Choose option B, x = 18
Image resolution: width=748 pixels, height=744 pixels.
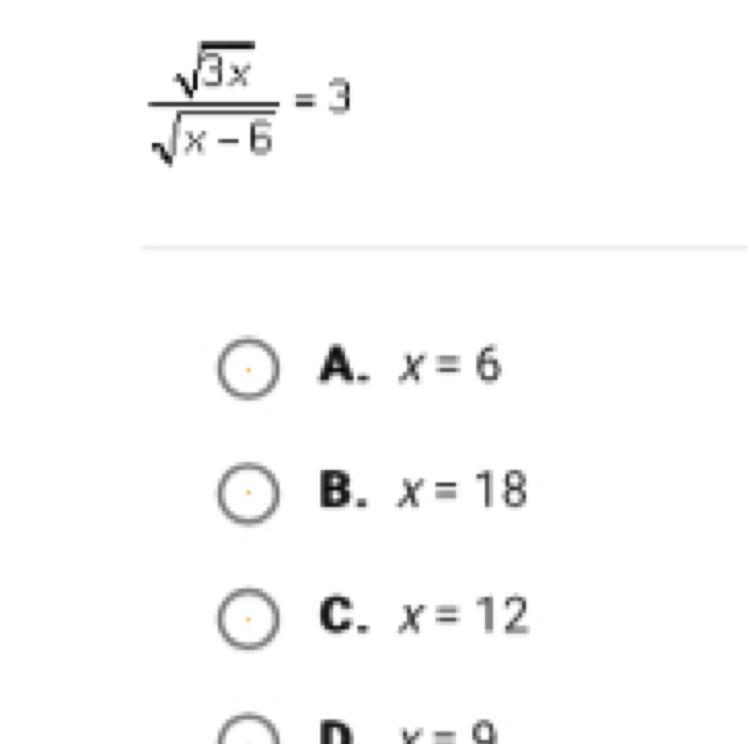click(247, 493)
